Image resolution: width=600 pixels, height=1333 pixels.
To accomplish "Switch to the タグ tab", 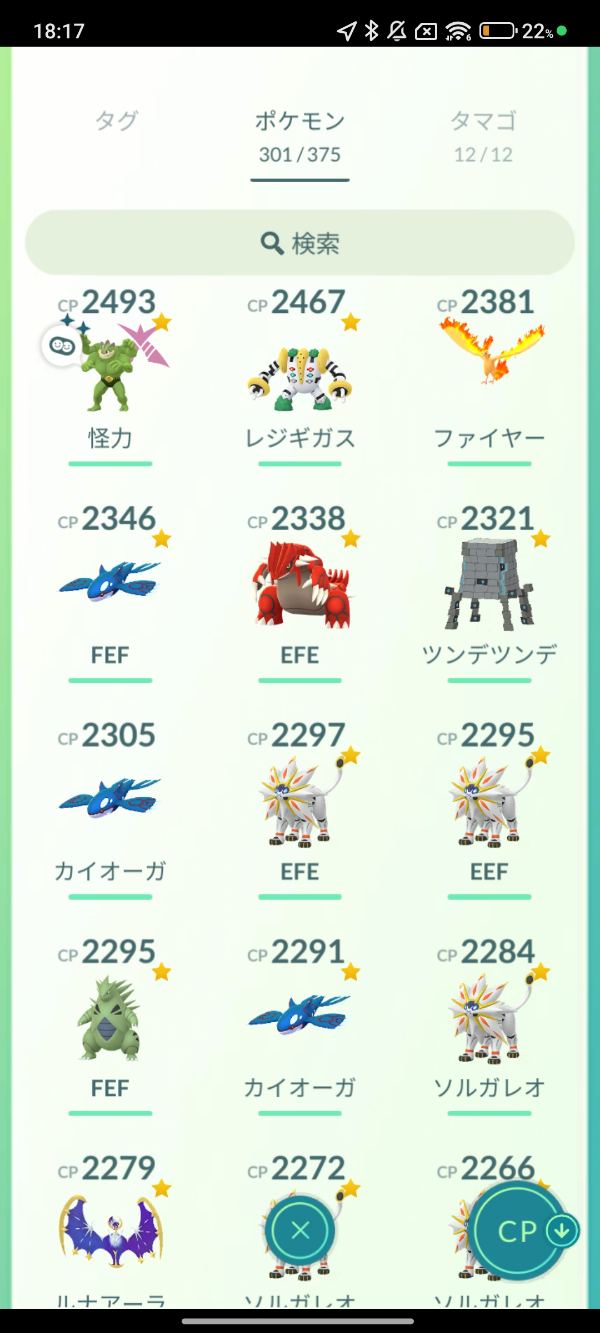I will click(116, 122).
